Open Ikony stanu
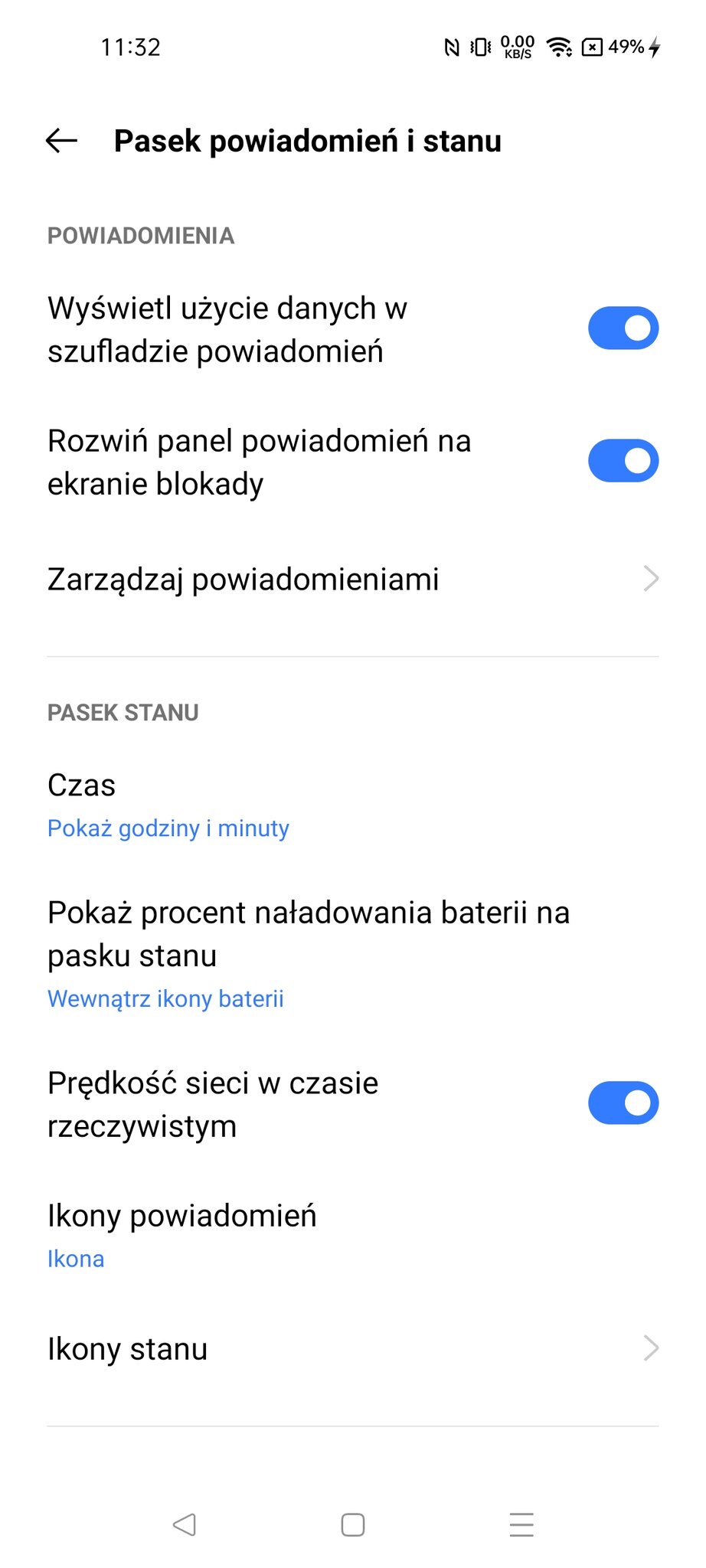This screenshot has width=706, height=1568. tap(353, 1349)
